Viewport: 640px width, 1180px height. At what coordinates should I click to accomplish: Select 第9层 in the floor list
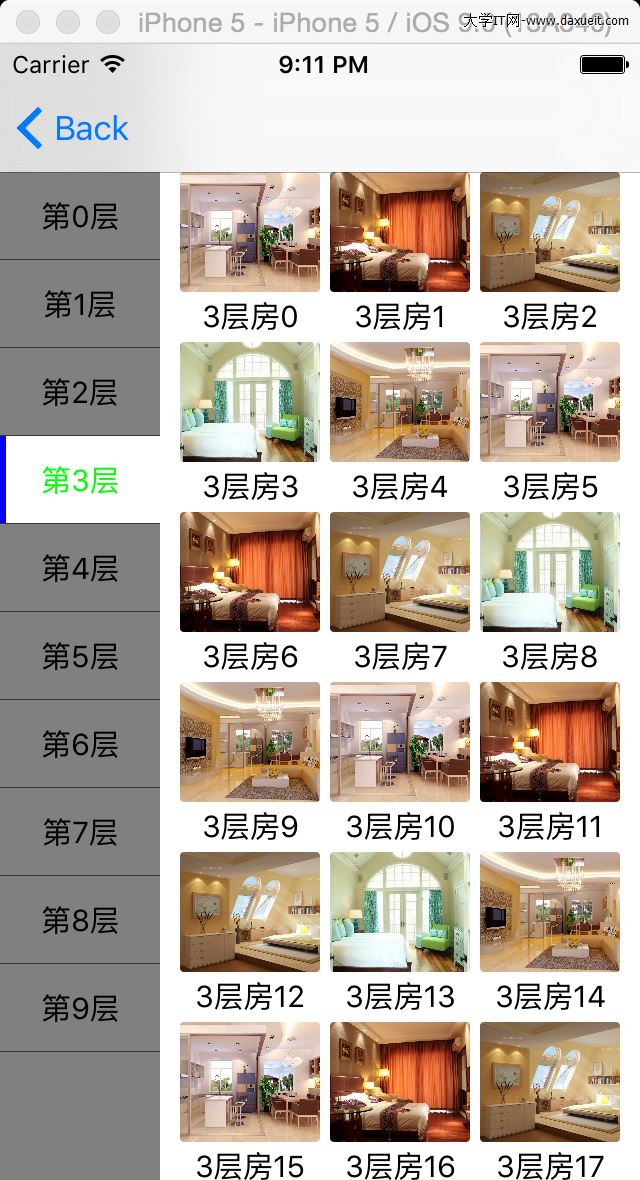pos(80,1008)
